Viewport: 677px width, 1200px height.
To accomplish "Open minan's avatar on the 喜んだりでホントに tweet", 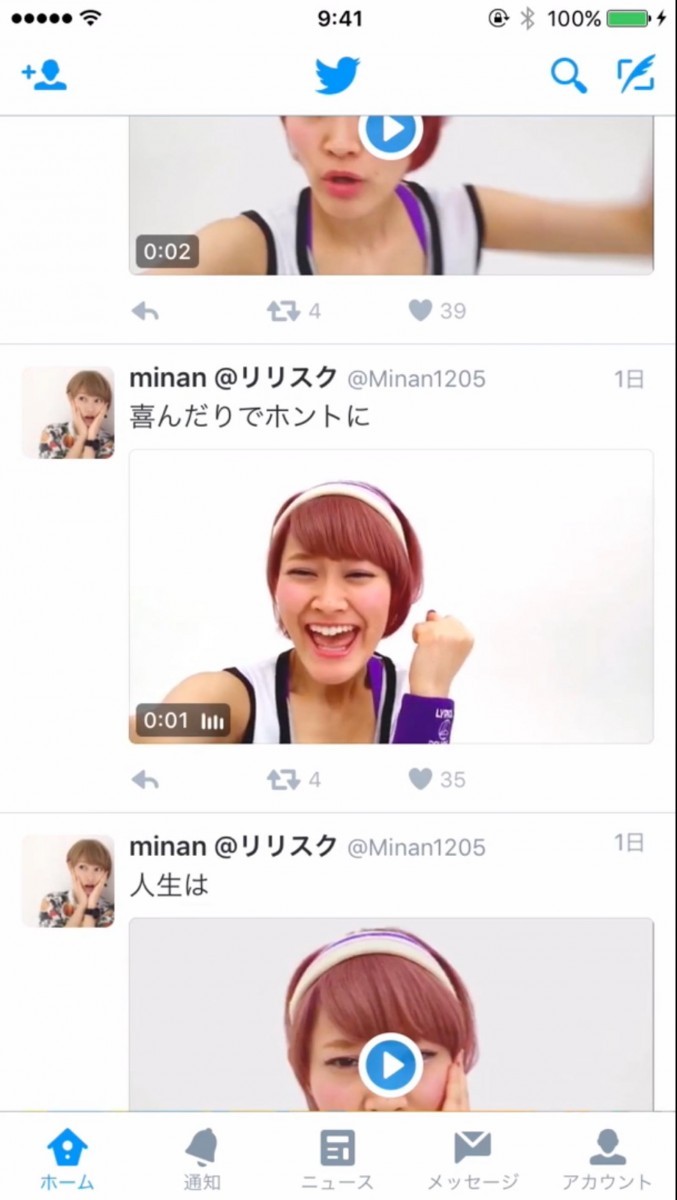I will [x=68, y=412].
